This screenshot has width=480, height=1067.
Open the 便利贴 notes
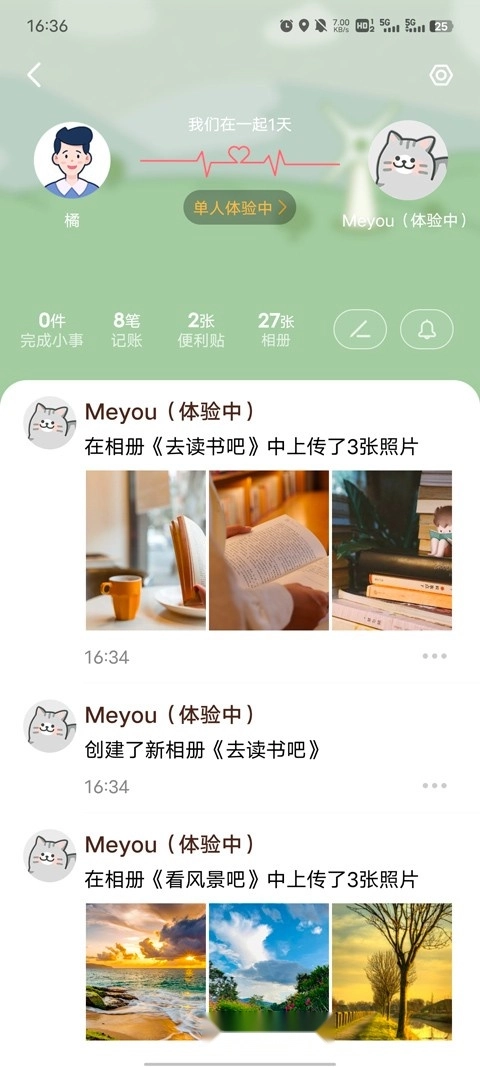[x=201, y=330]
